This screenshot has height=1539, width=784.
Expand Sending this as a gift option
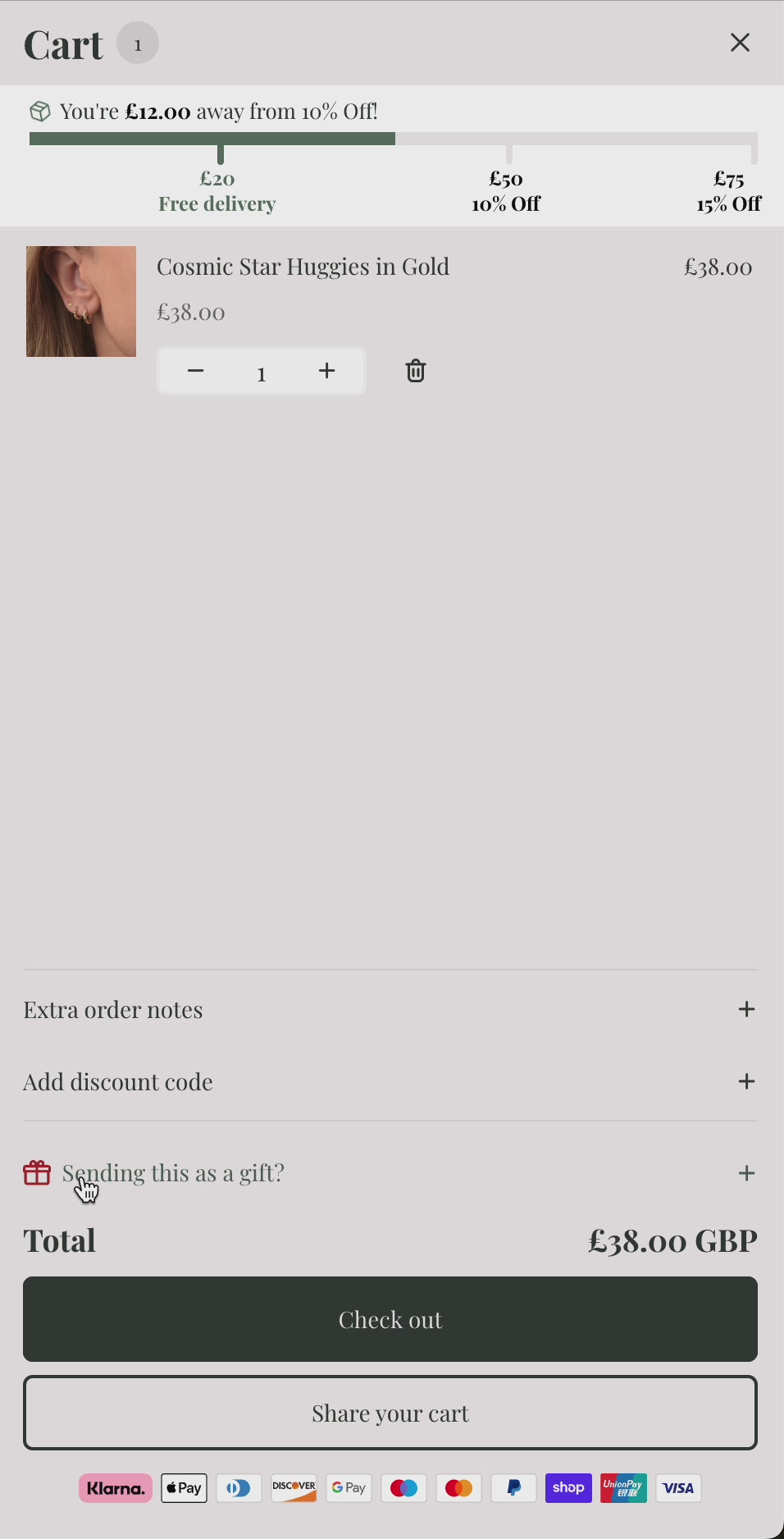click(x=390, y=1173)
